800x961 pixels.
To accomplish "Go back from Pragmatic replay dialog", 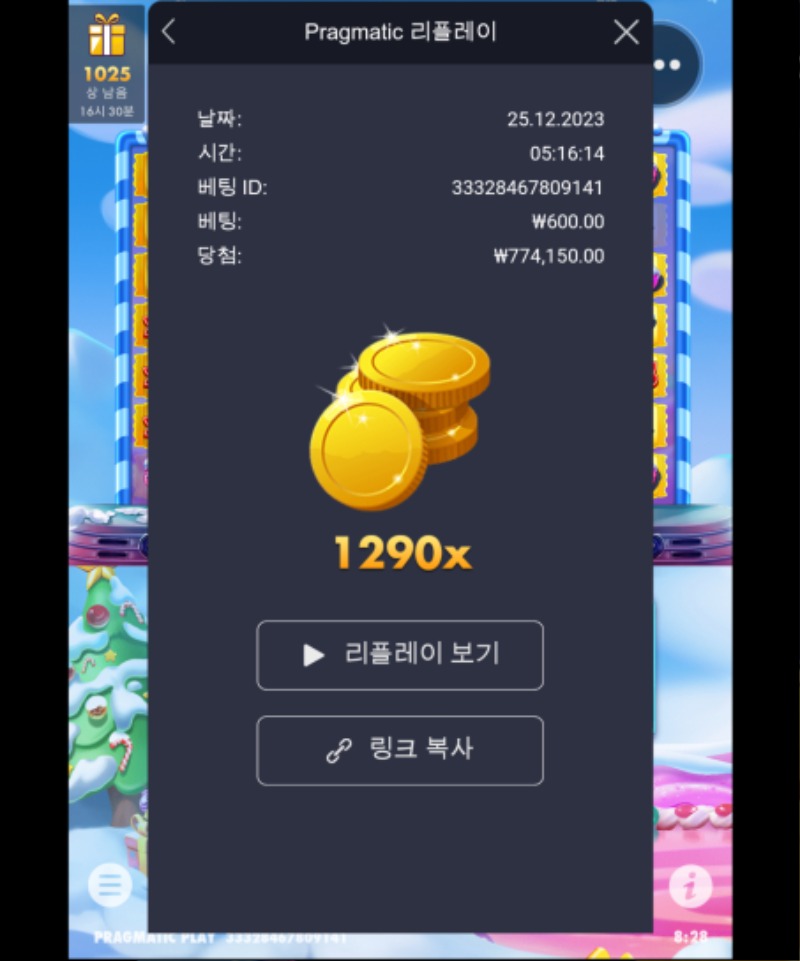I will [169, 32].
